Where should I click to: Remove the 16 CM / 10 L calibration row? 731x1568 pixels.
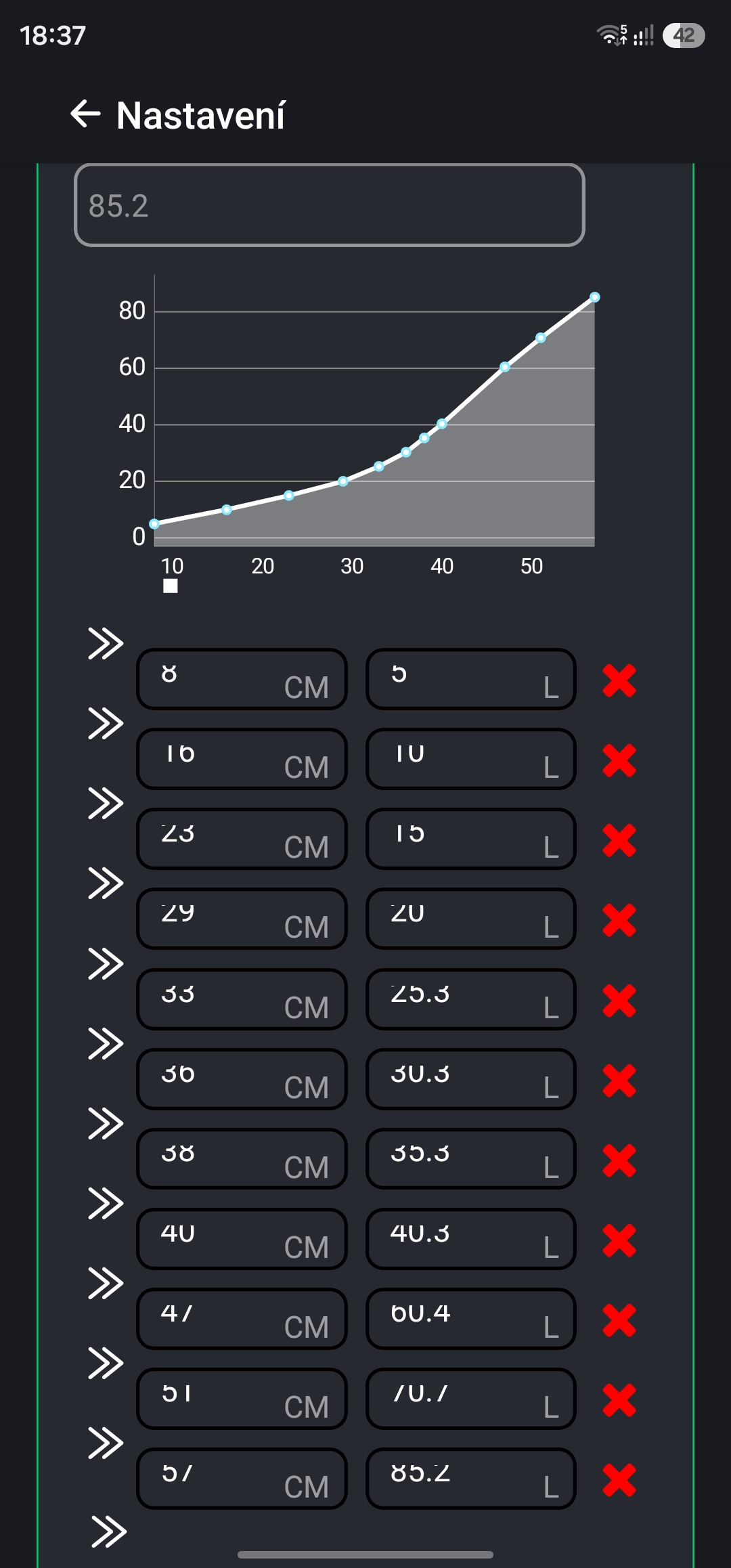tap(619, 760)
